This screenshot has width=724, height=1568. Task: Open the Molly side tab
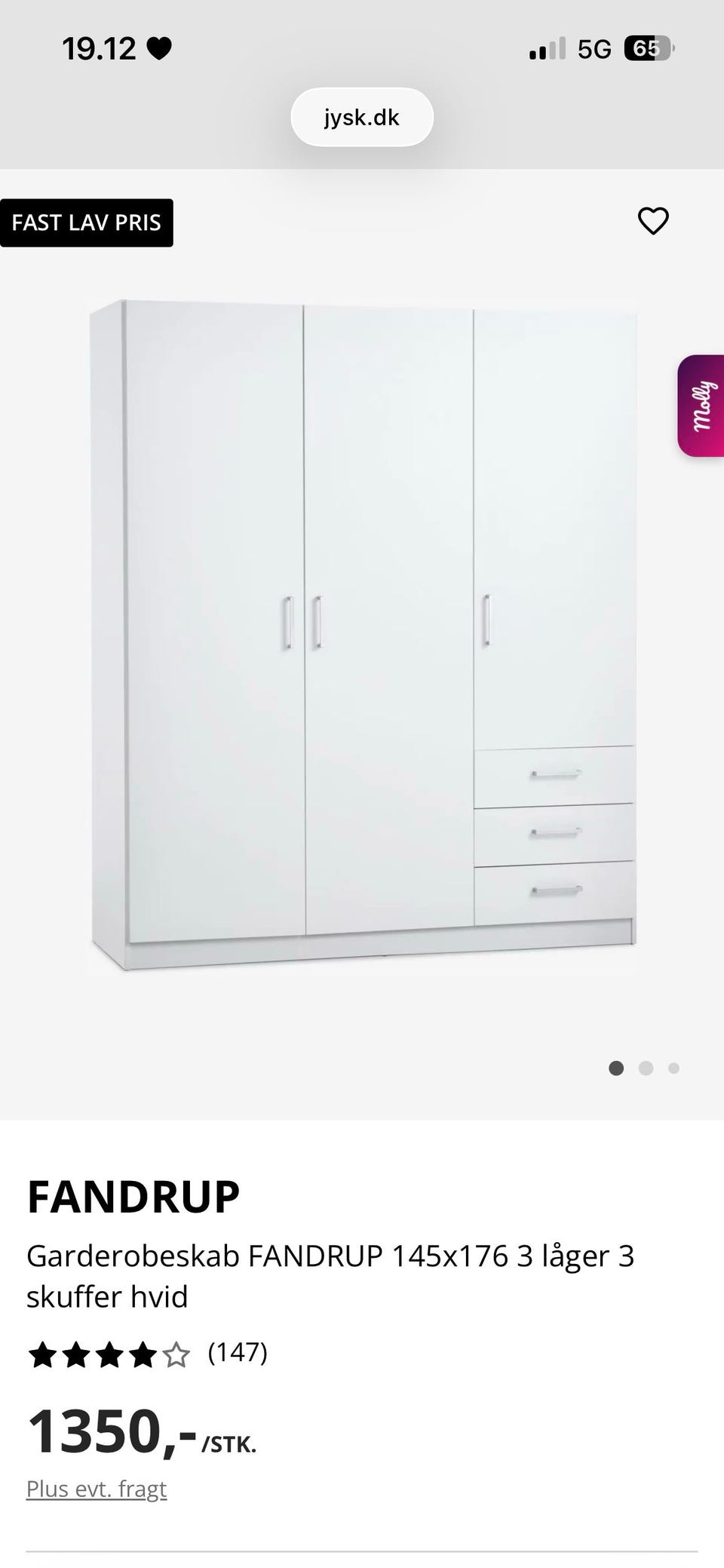pyautogui.click(x=701, y=406)
